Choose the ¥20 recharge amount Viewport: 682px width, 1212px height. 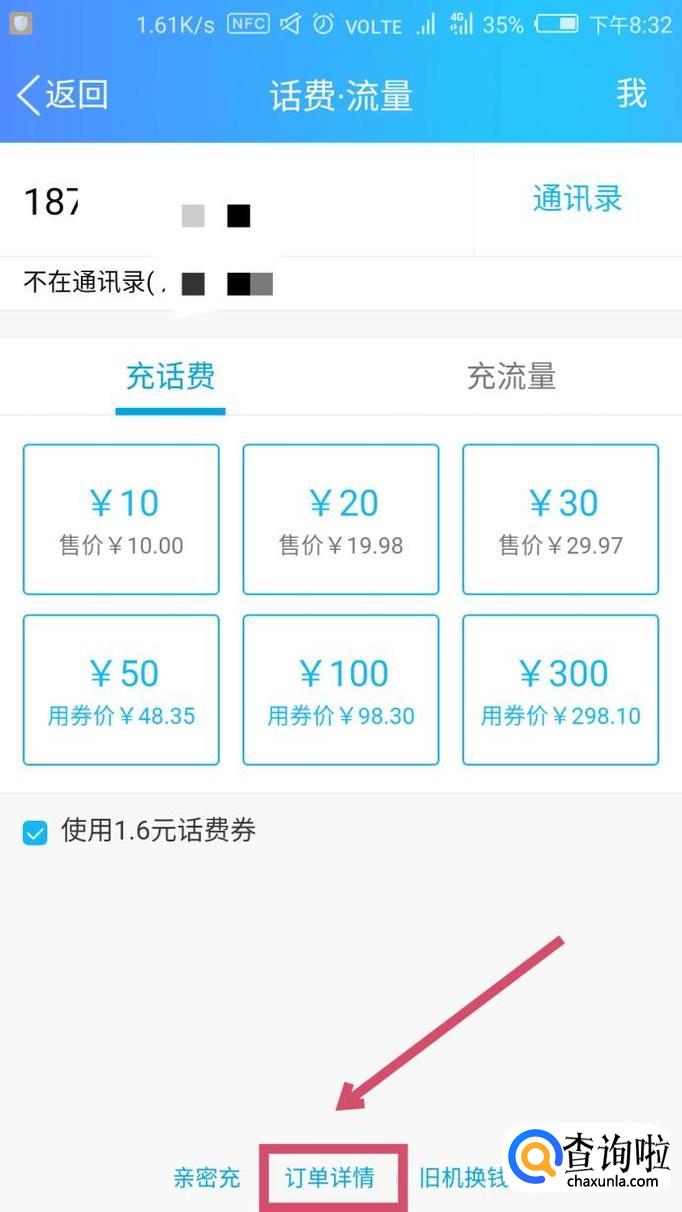341,519
